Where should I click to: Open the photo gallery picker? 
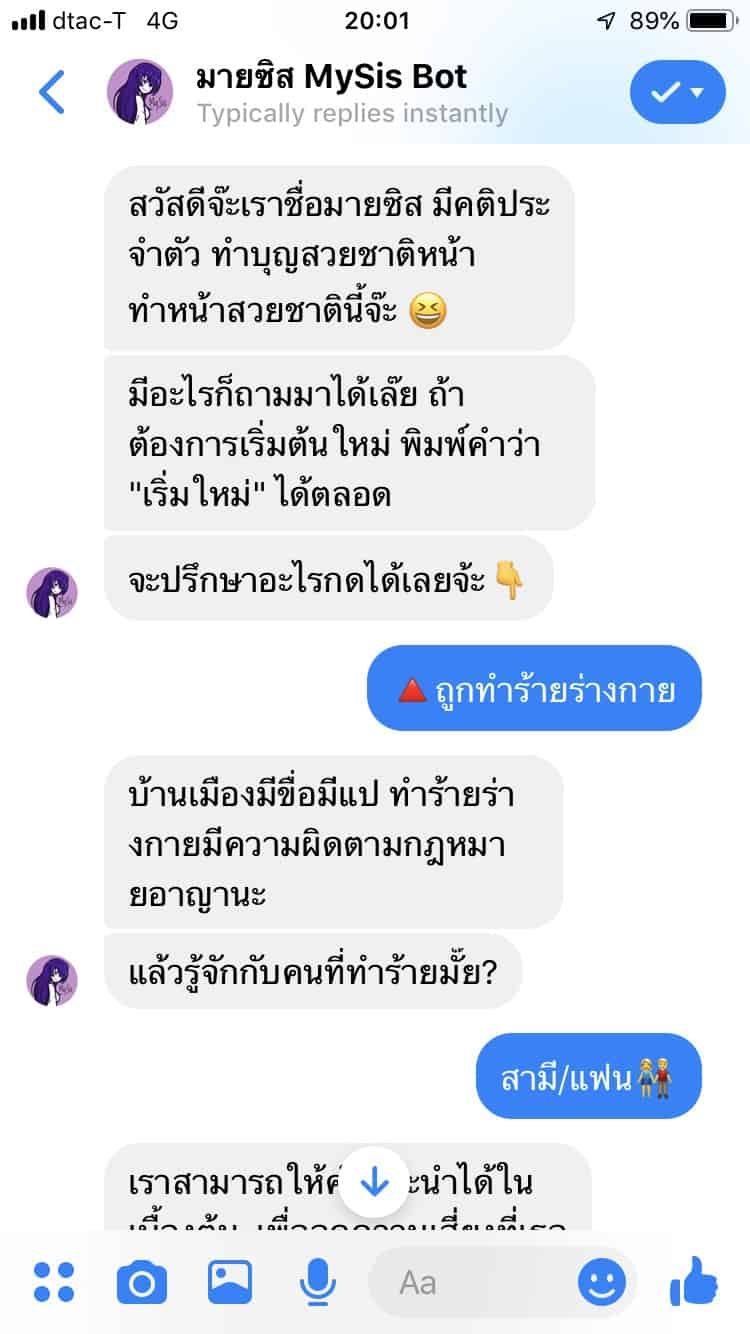[230, 1282]
